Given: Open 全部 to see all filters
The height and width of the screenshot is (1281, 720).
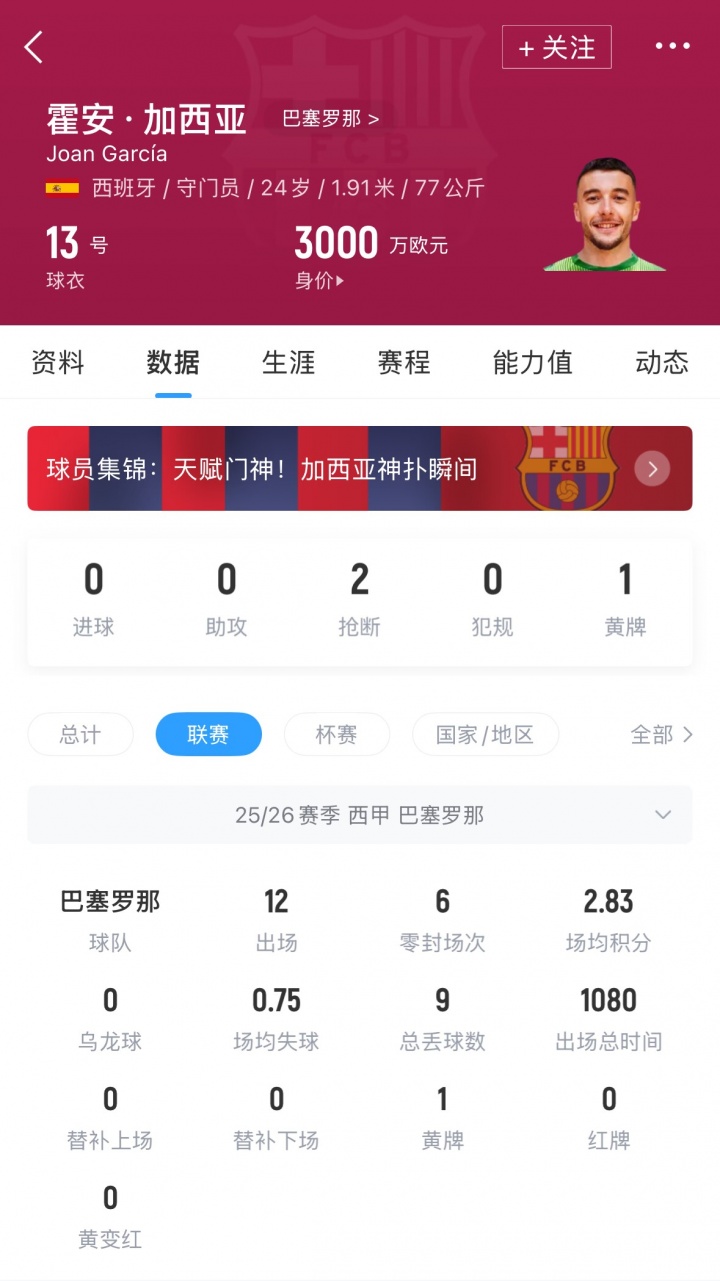Looking at the screenshot, I should tap(661, 735).
